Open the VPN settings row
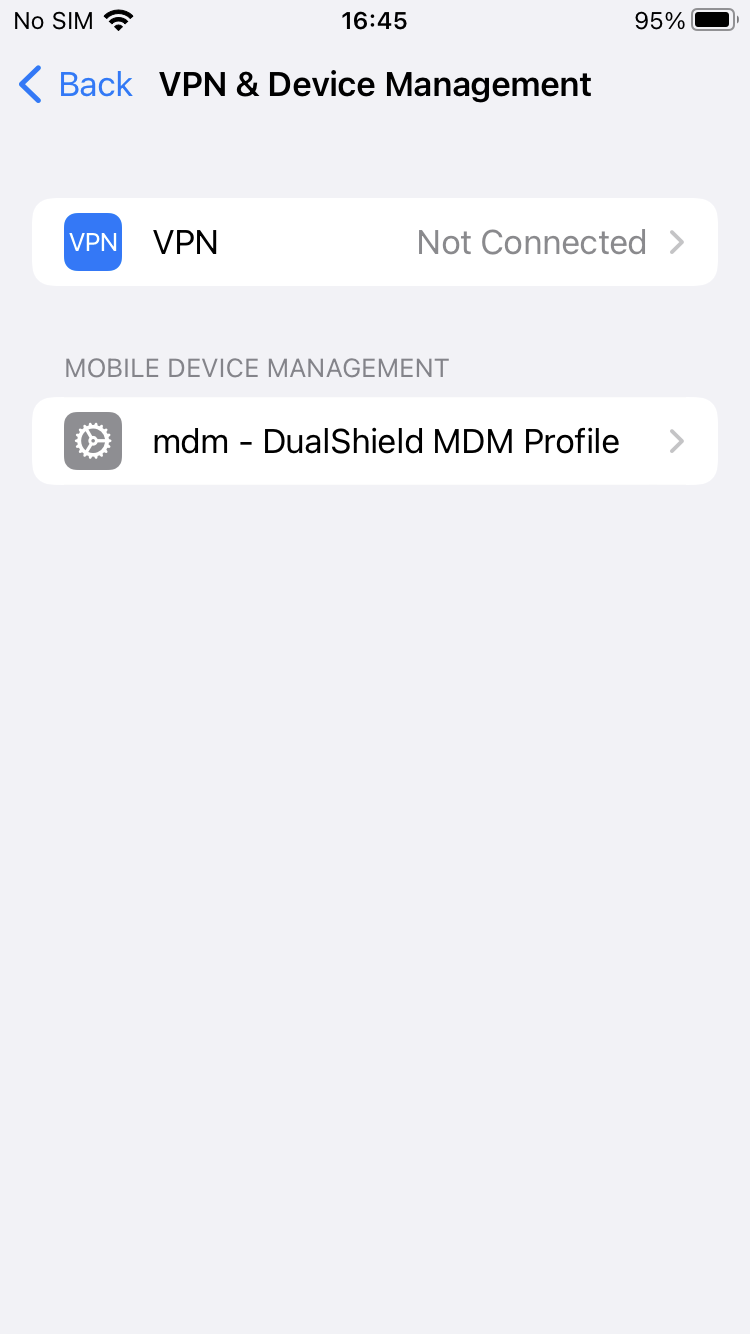The image size is (750, 1334). 374,242
